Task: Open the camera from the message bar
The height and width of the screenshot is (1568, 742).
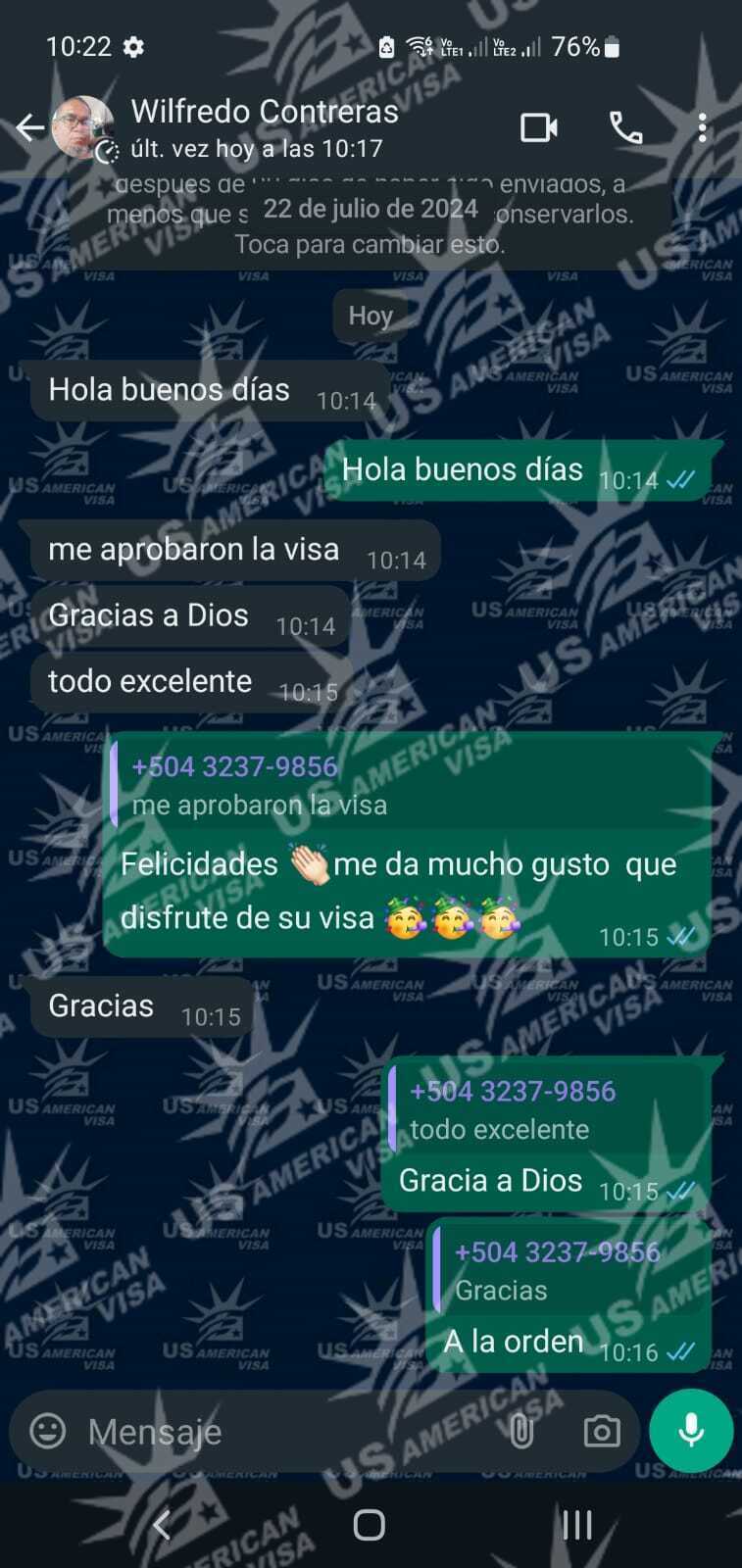Action: coord(601,1432)
